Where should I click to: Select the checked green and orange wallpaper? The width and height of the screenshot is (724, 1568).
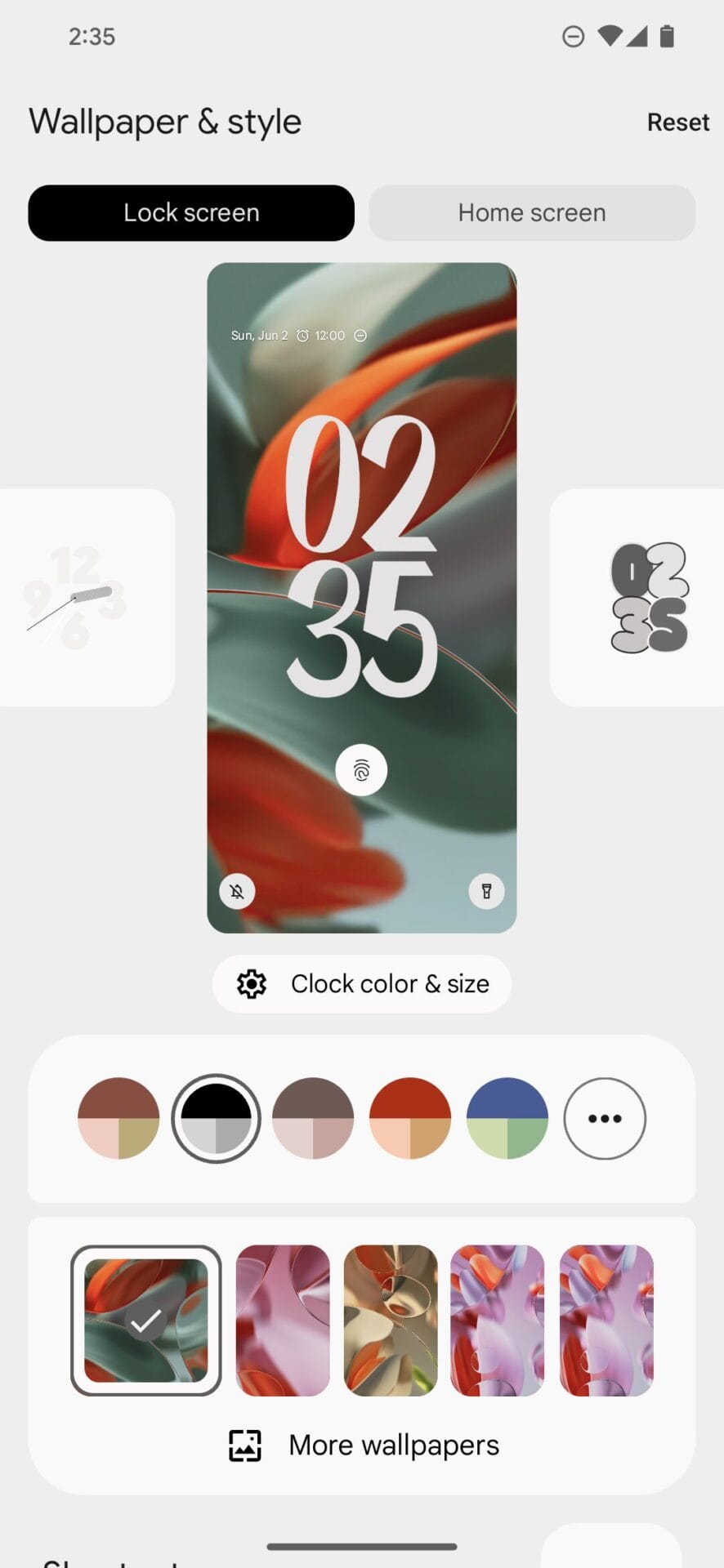coord(146,1321)
